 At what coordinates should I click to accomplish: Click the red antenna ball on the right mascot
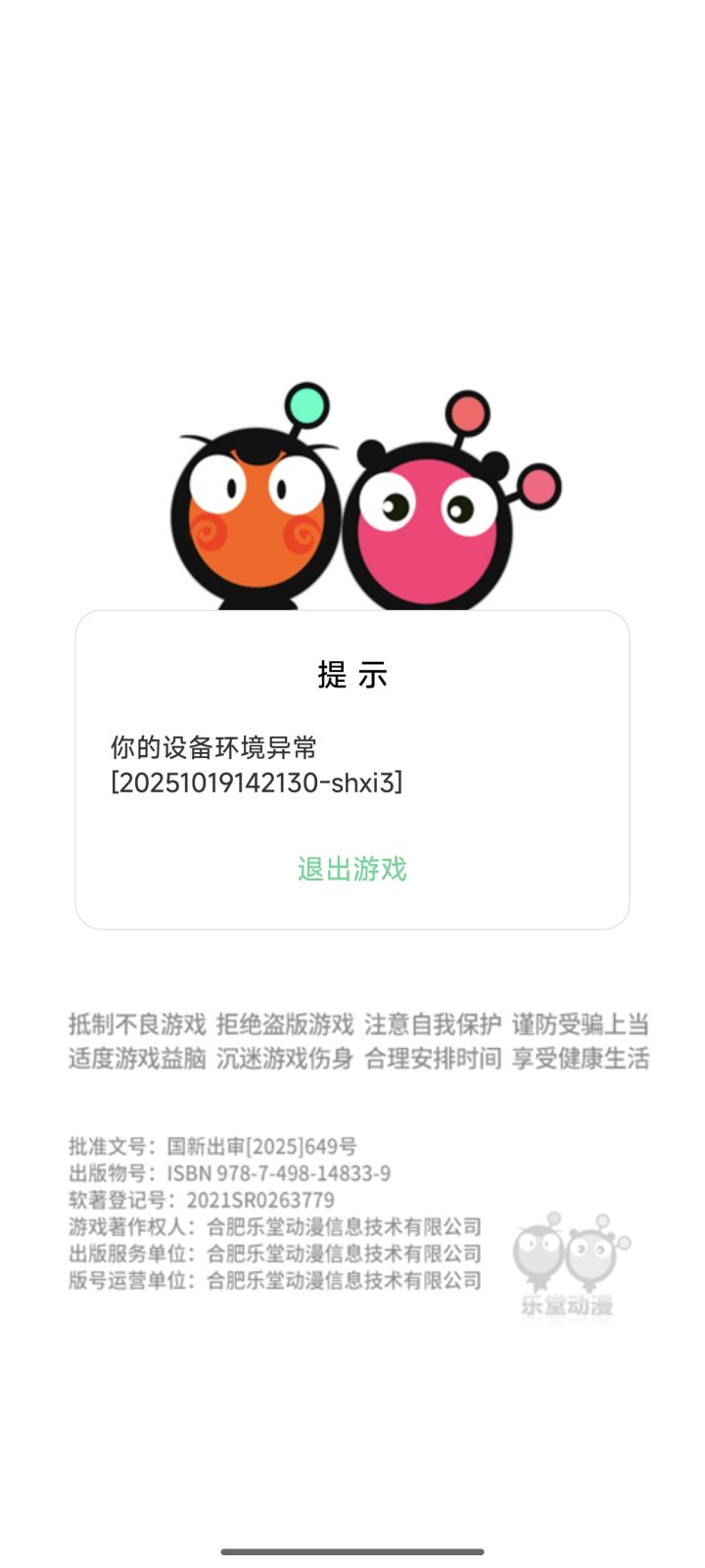467,412
